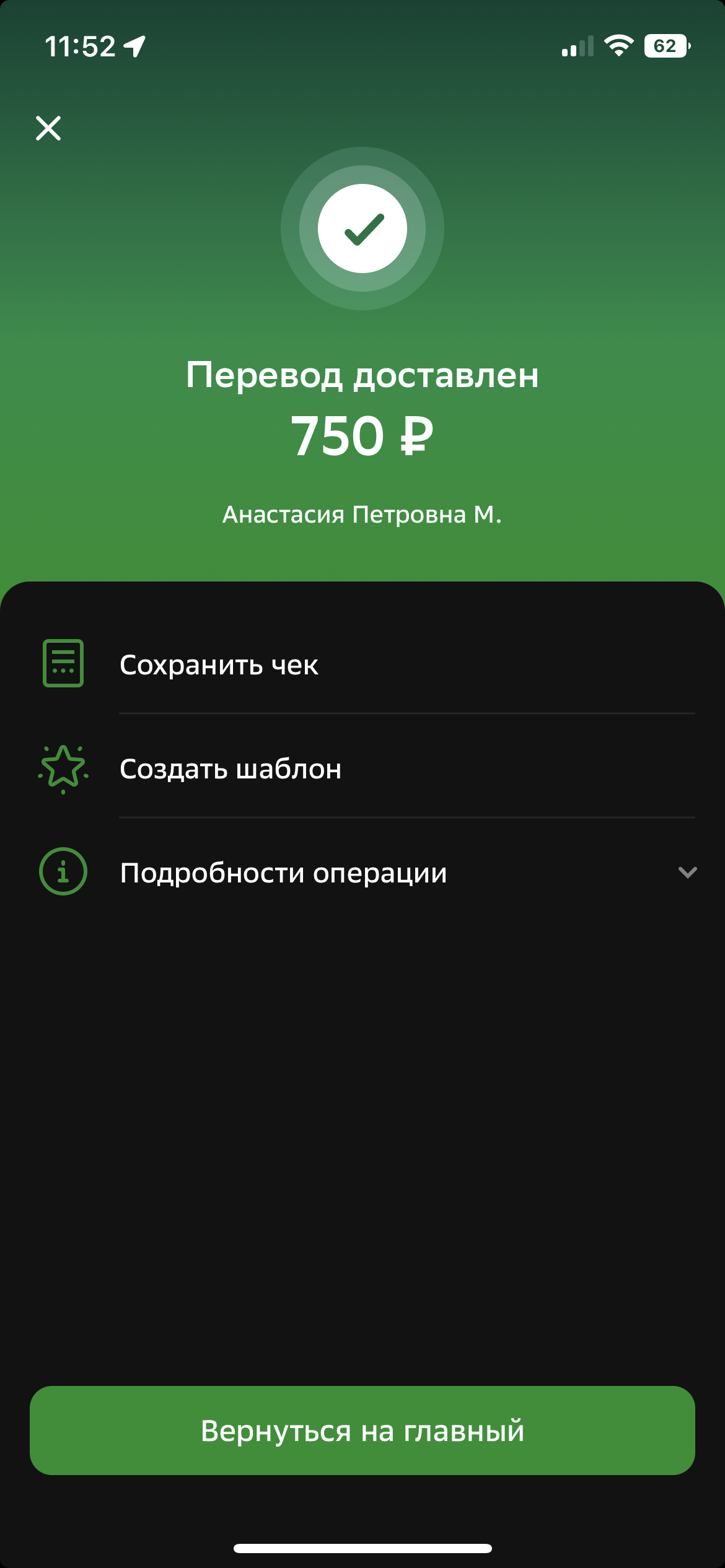The height and width of the screenshot is (1568, 725).
Task: Select Создать шаблон to create a template
Action: pyautogui.click(x=362, y=769)
